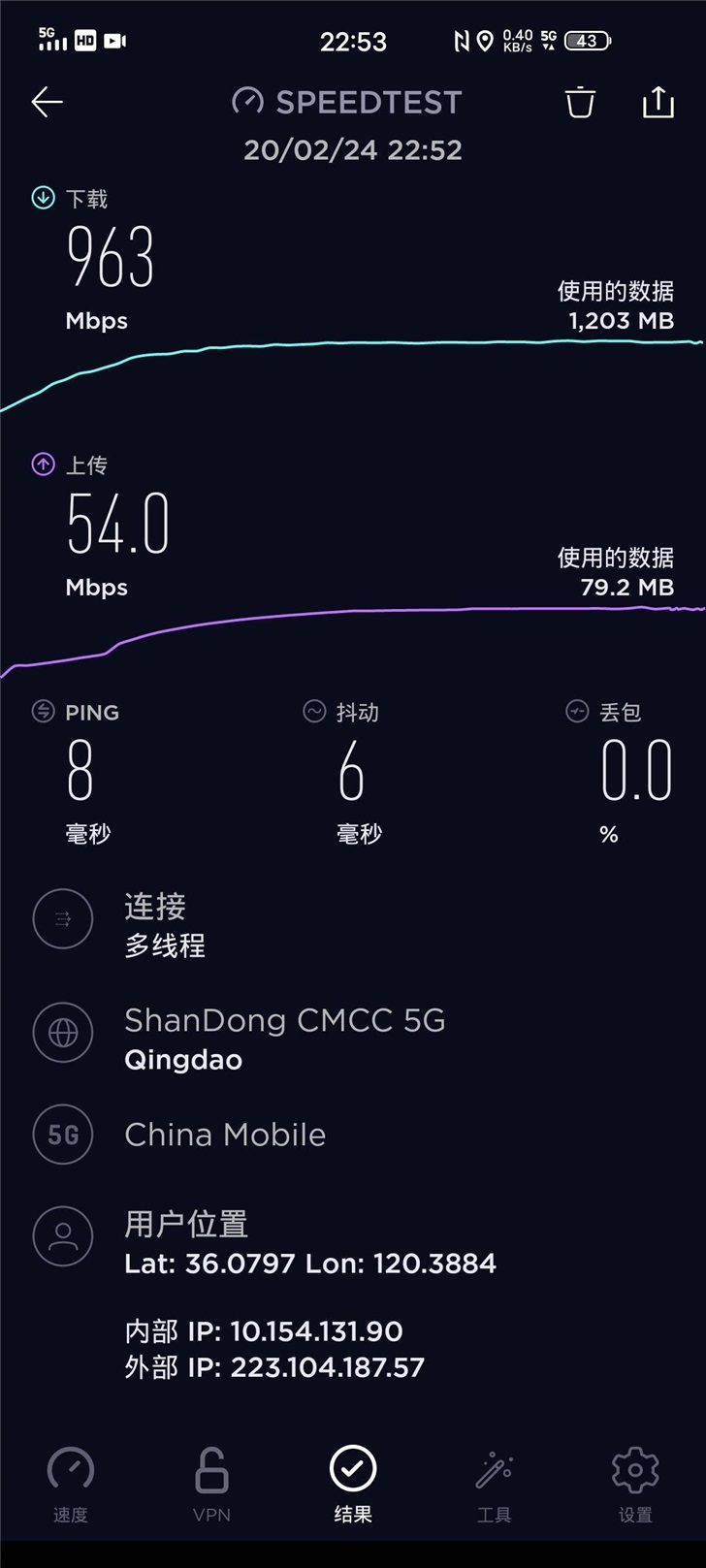Image resolution: width=706 pixels, height=1568 pixels.
Task: Delete this speed test result
Action: click(x=580, y=102)
